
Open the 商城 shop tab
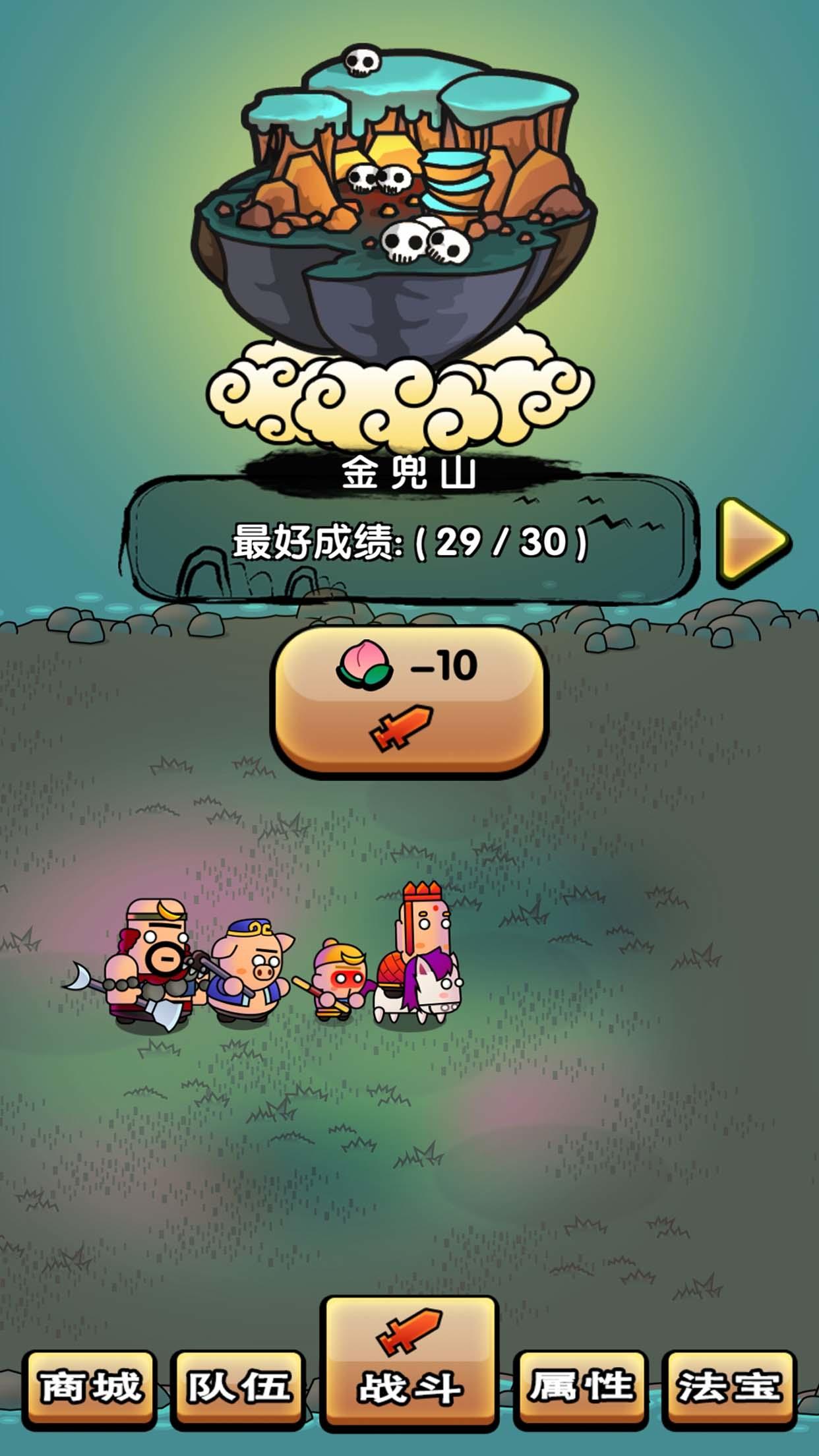point(90,1386)
